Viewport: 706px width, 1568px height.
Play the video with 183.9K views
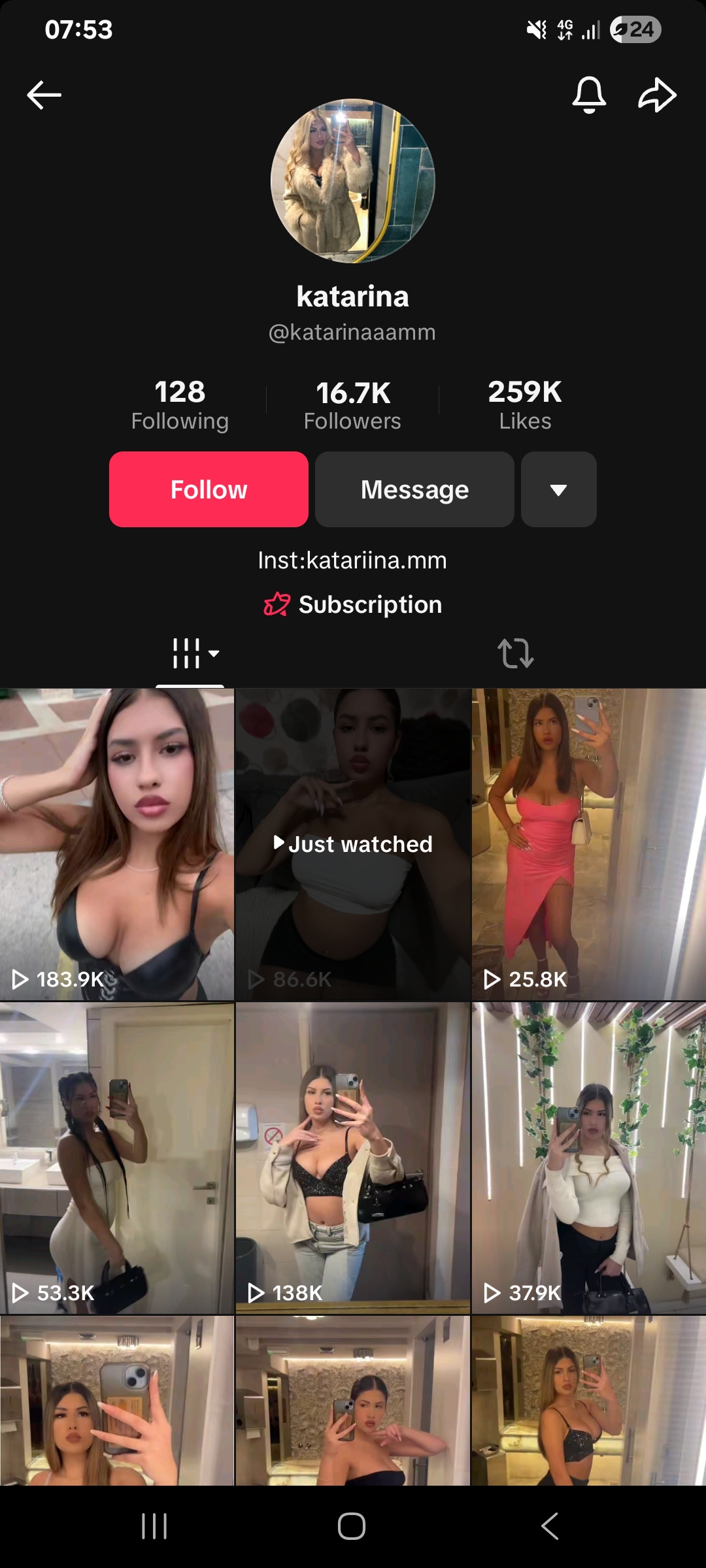pos(117,844)
